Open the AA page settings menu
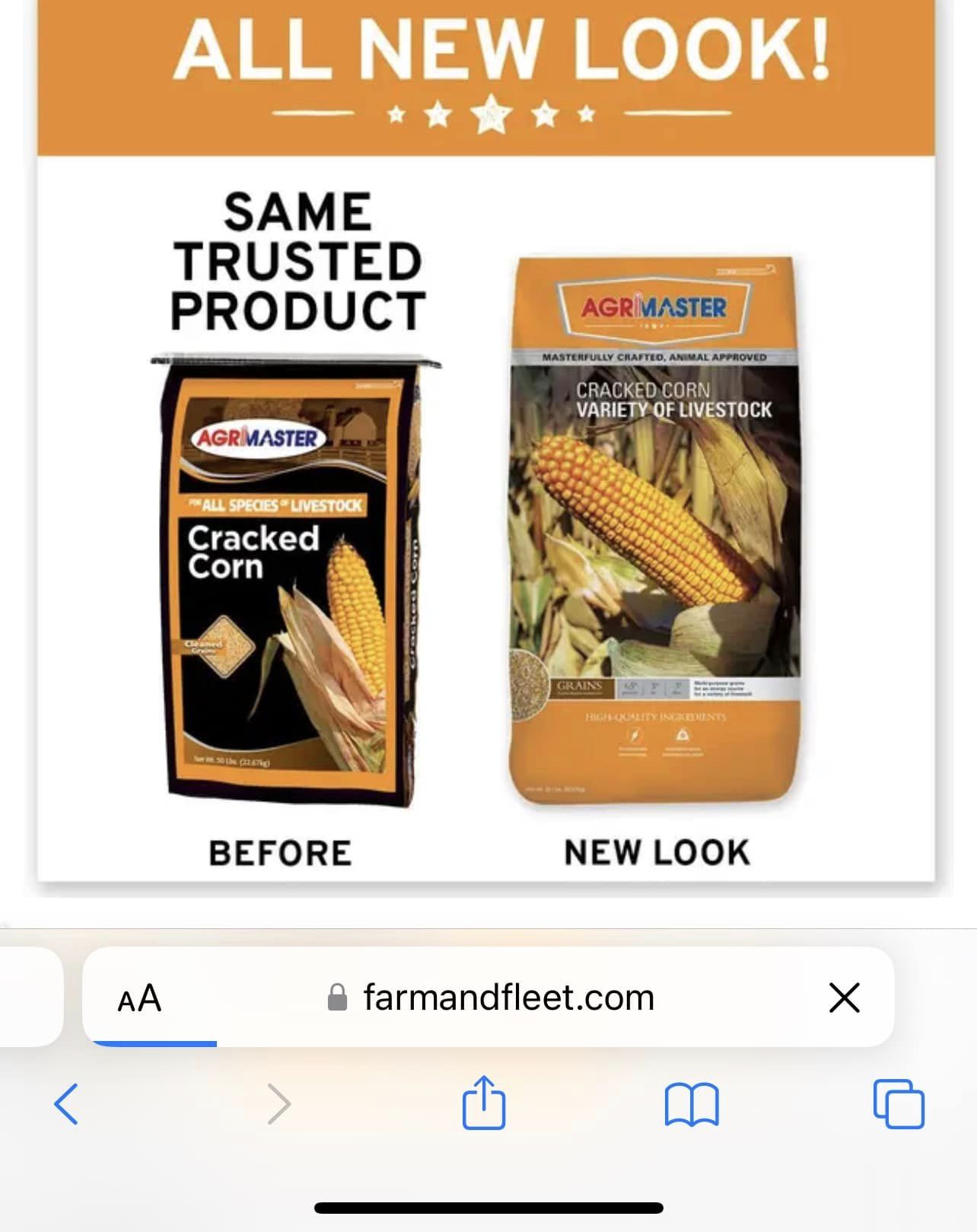The height and width of the screenshot is (1232, 977). click(140, 998)
